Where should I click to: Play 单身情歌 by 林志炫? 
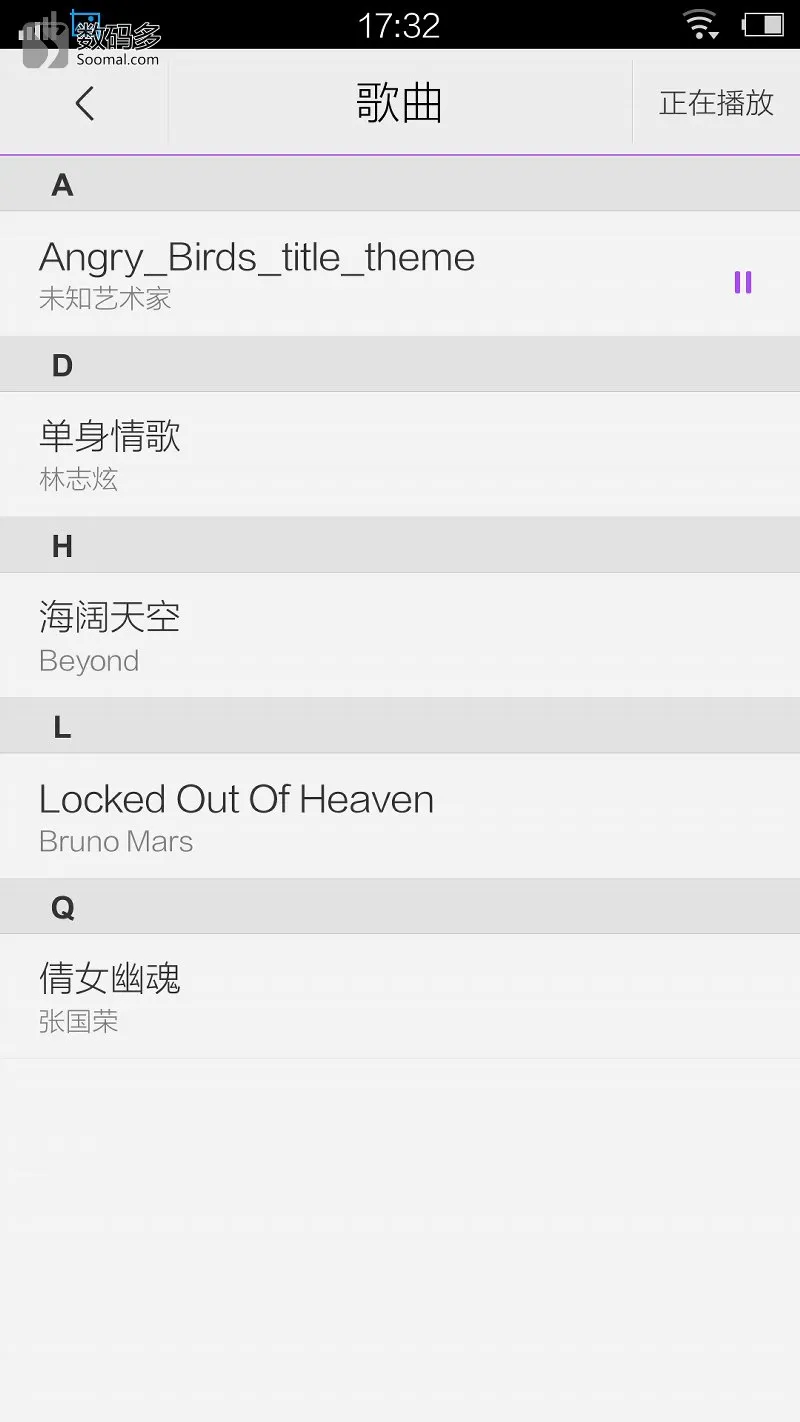click(x=400, y=454)
